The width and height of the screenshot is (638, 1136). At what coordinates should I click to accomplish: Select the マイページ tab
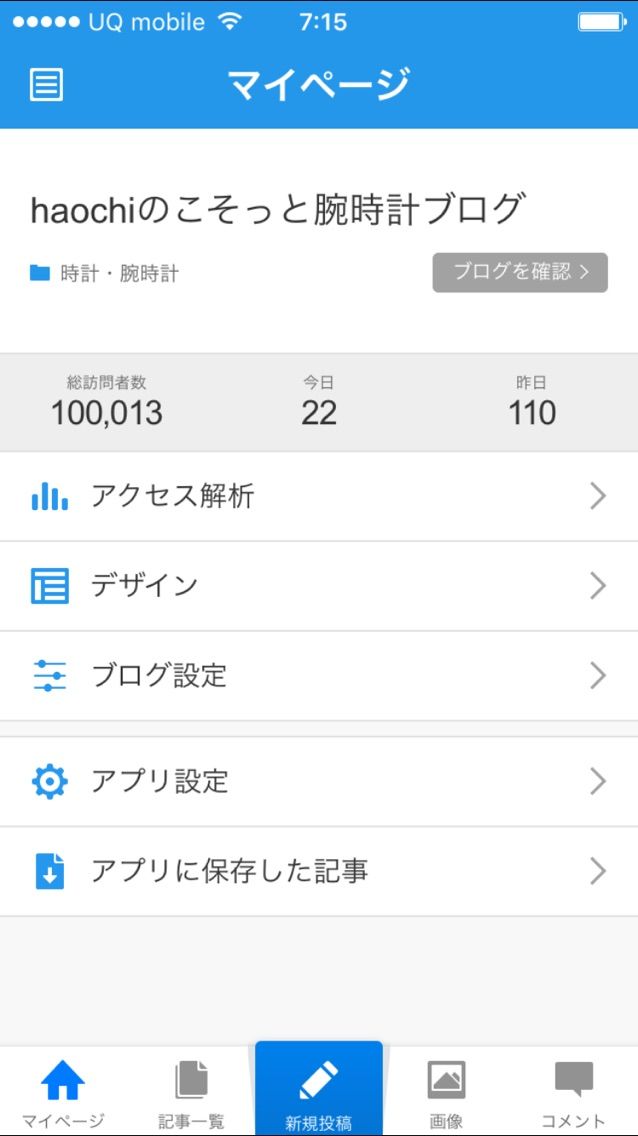pyautogui.click(x=63, y=1092)
